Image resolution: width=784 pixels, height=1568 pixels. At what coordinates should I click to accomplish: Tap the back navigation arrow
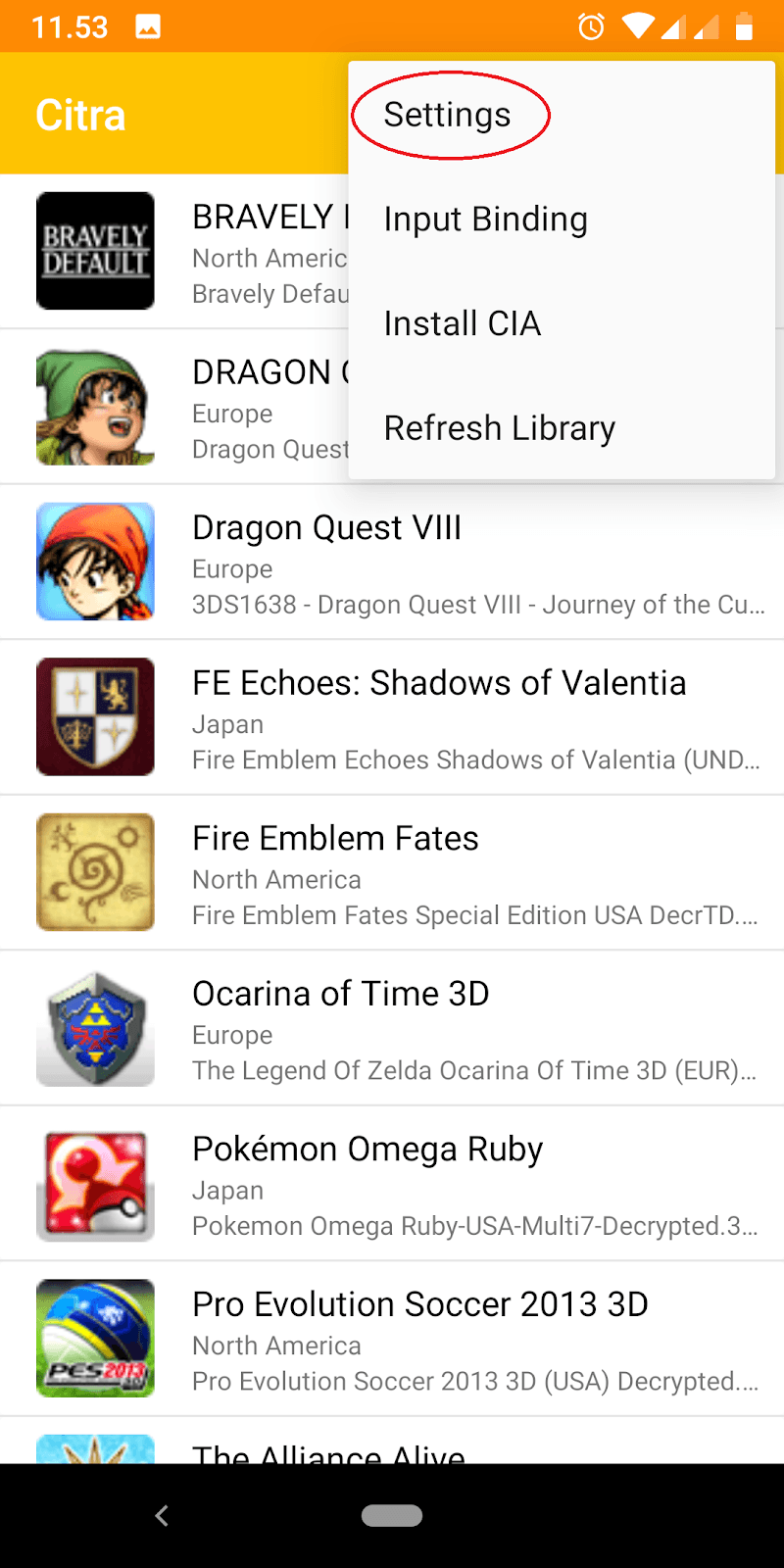coord(161,1515)
